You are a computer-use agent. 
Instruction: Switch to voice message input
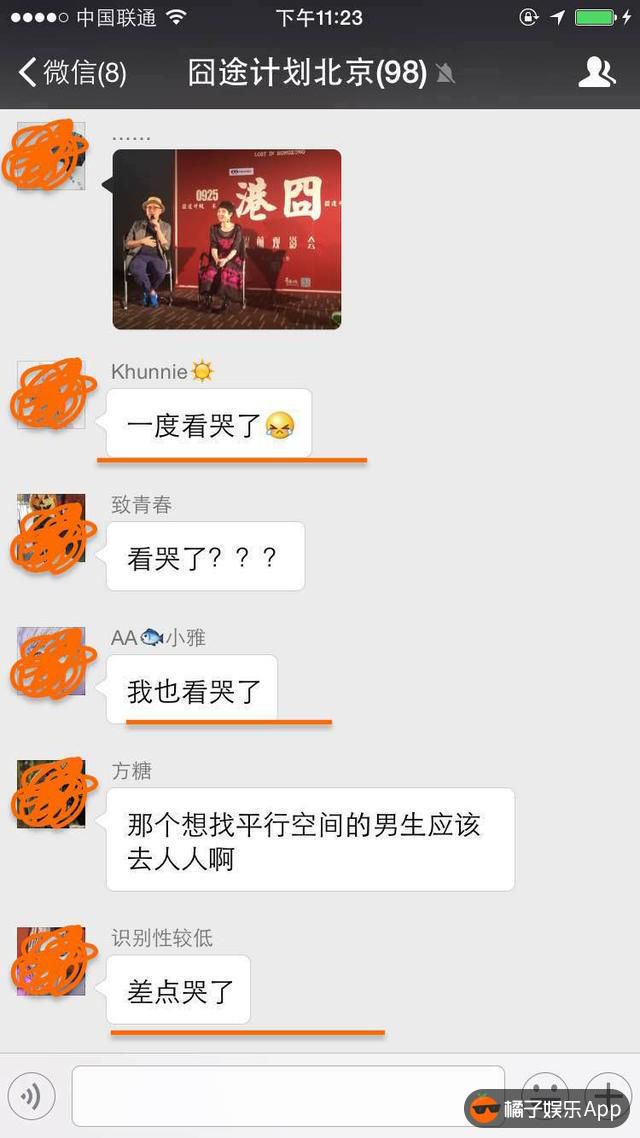(30, 1097)
